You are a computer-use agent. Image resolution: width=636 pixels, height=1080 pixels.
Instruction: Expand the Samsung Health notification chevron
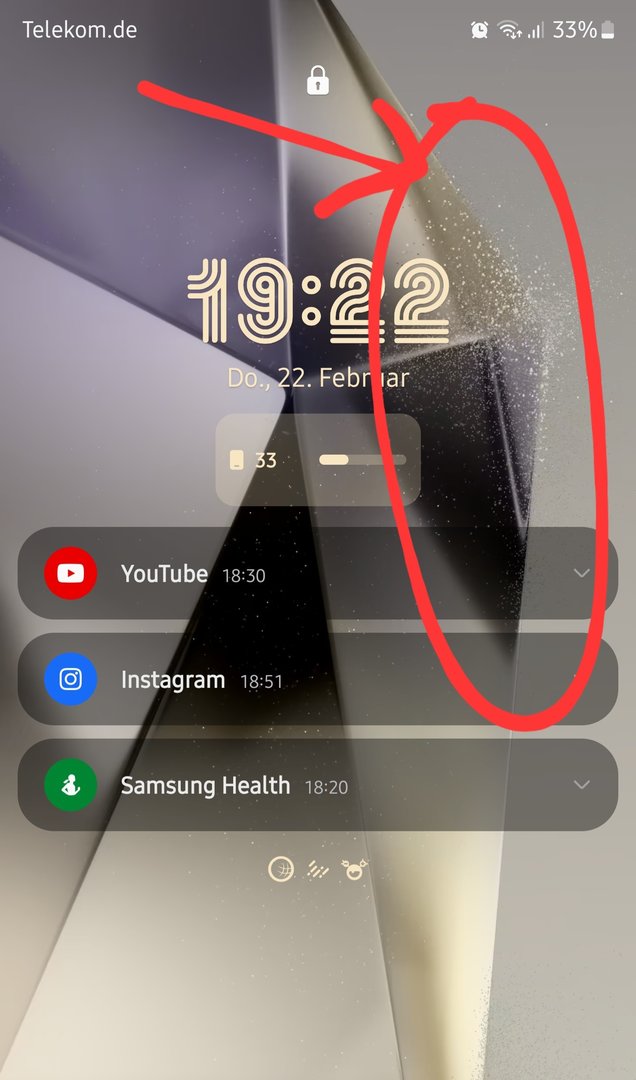582,784
